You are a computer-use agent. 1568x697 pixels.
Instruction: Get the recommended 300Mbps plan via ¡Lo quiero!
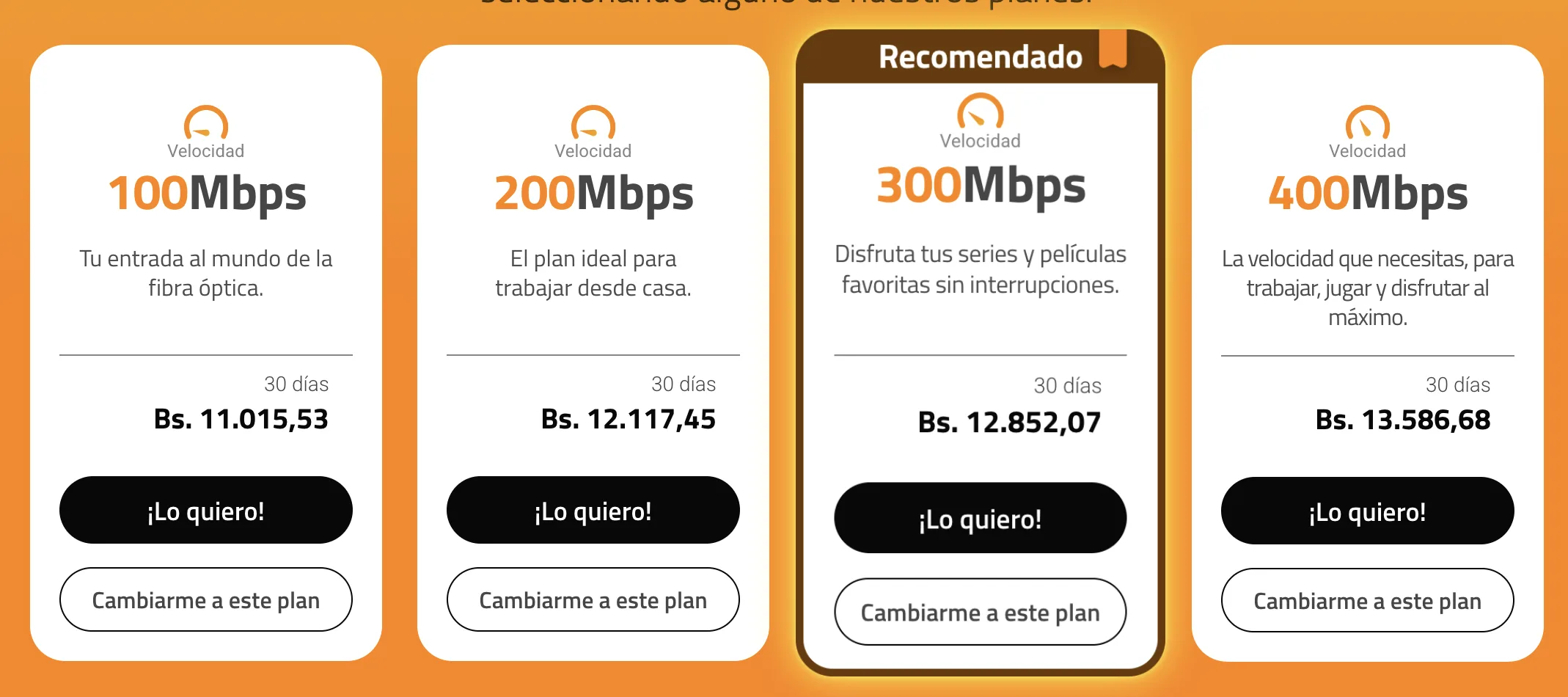point(980,518)
